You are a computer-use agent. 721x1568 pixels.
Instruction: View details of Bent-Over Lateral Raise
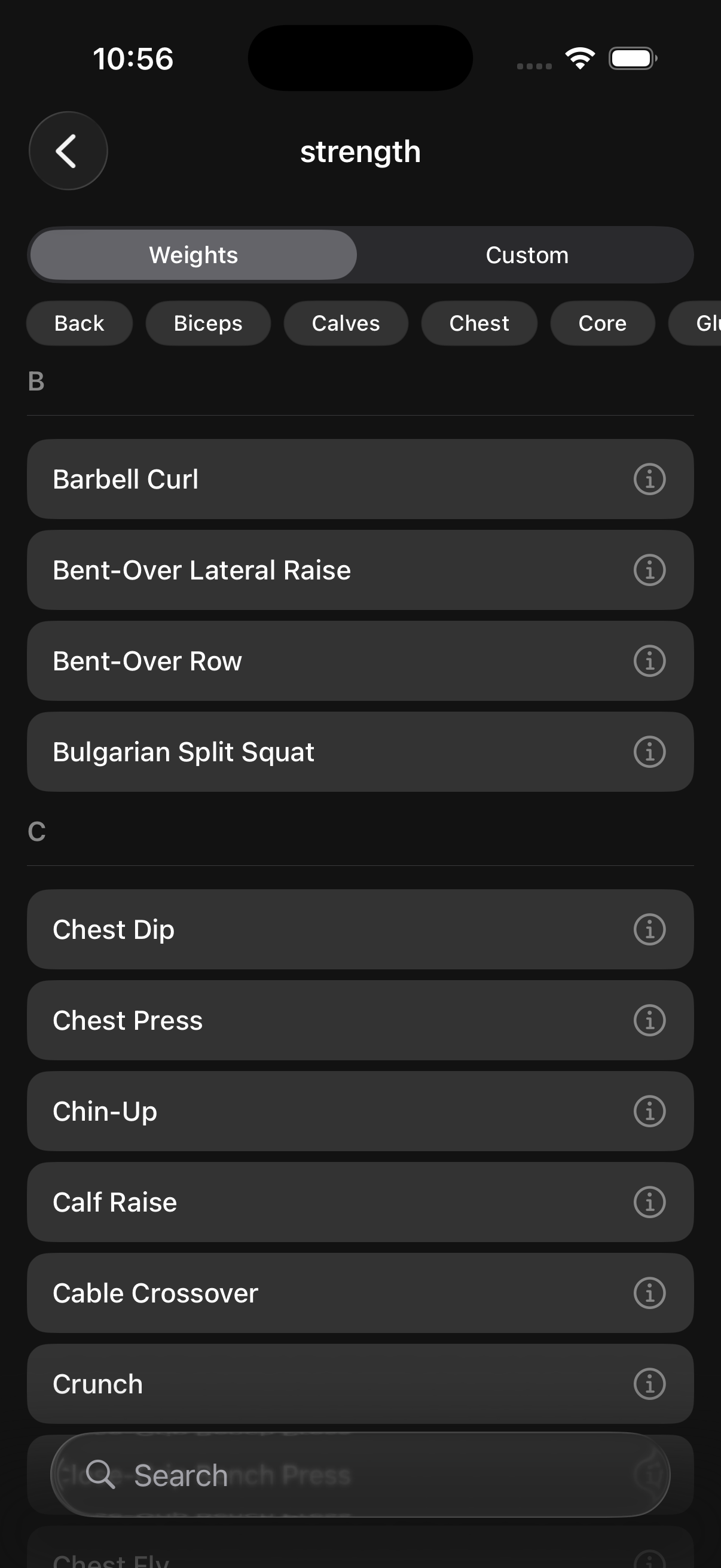(x=649, y=570)
